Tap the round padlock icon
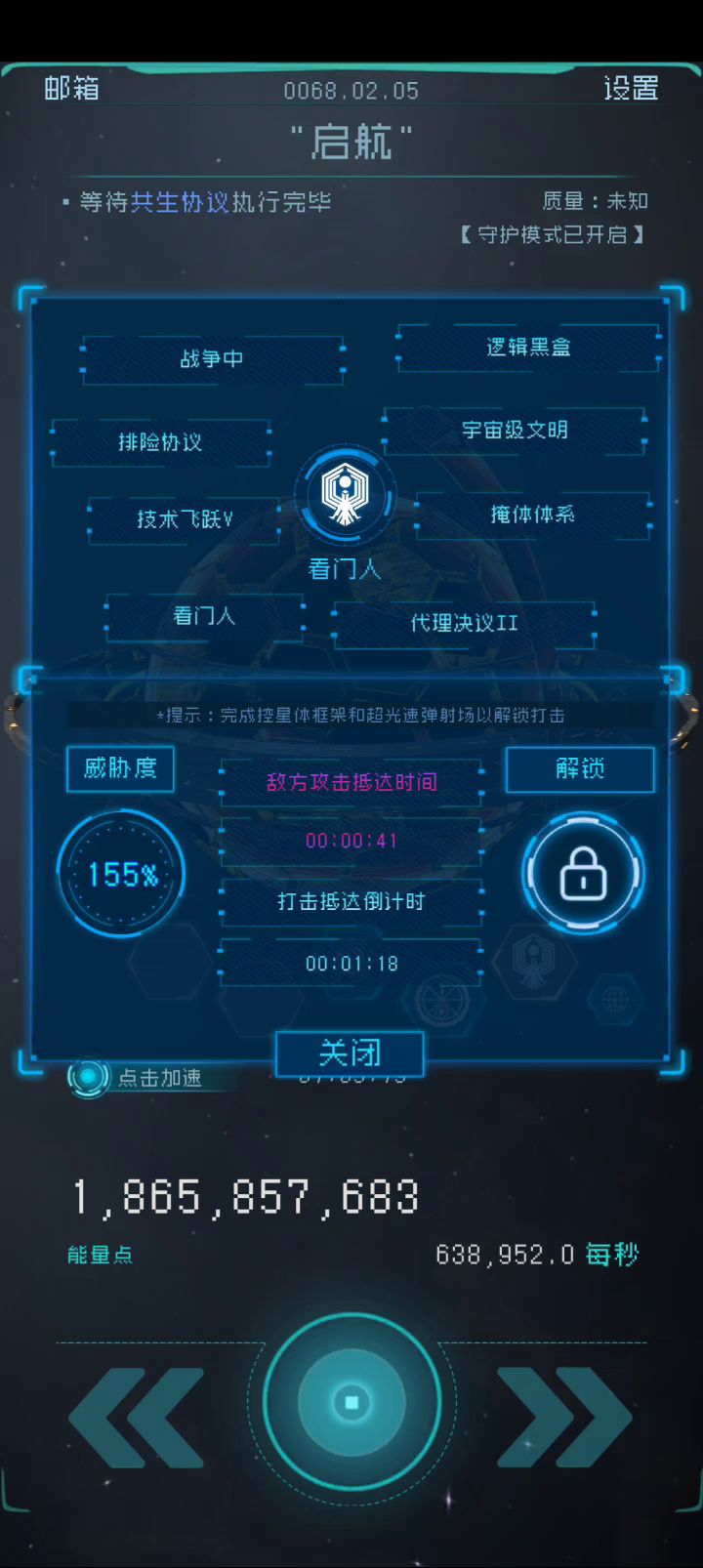This screenshot has width=703, height=1568. click(583, 872)
